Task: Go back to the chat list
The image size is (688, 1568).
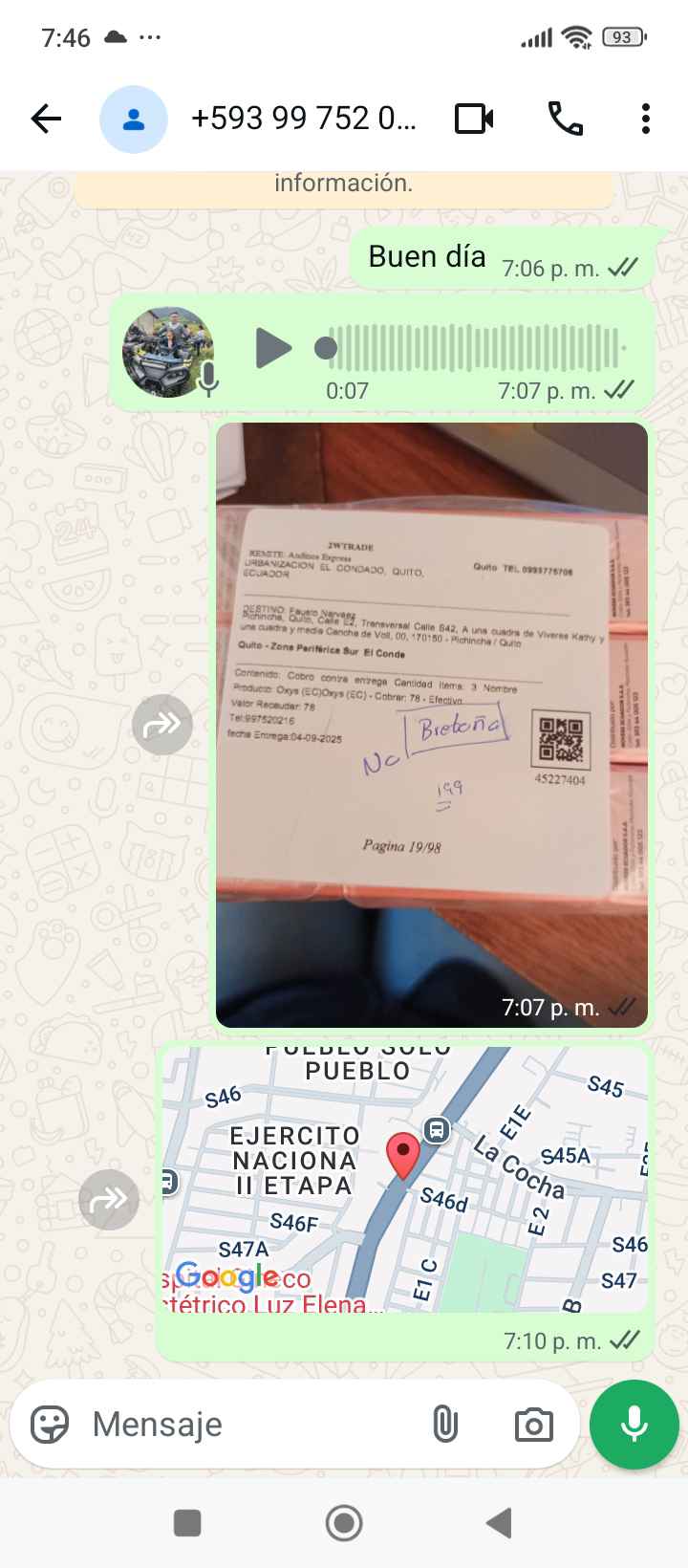Action: pos(46,119)
